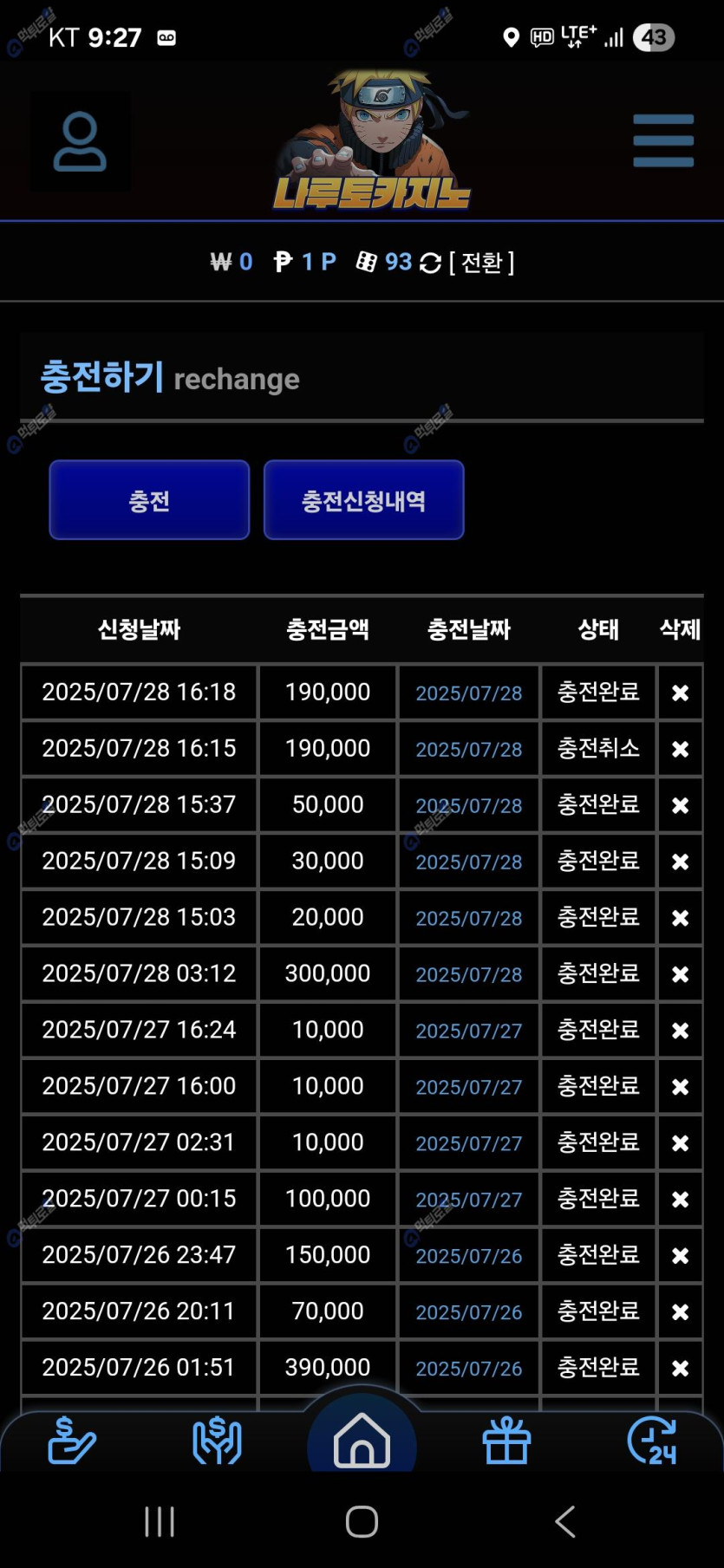Viewport: 724px width, 1568px height.
Task: Open the deposit hand-coin icon
Action: pos(71,1441)
